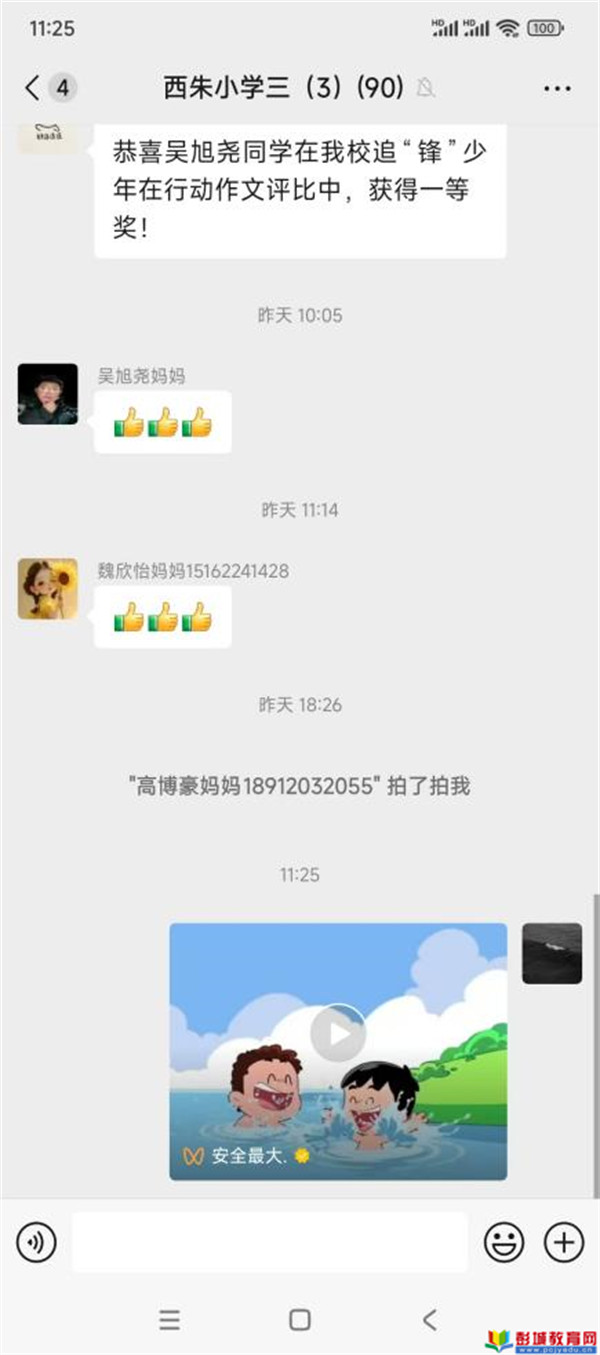The height and width of the screenshot is (1355, 600).
Task: Open the group chat overflow menu
Action: click(x=557, y=88)
